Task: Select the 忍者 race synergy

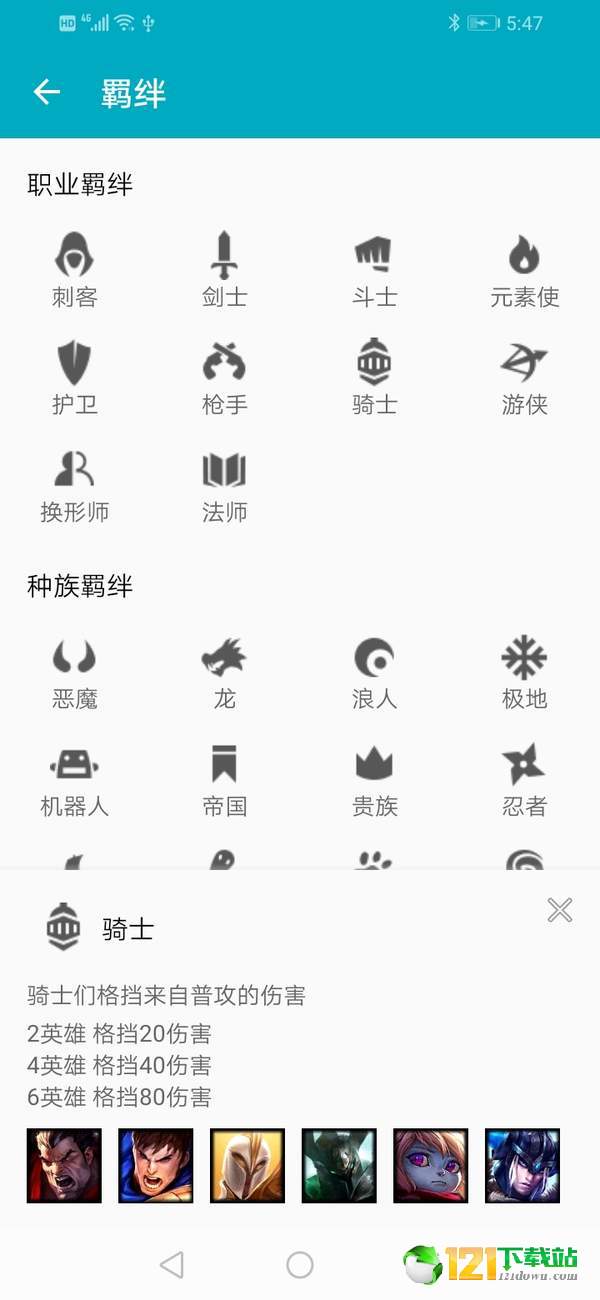Action: tap(524, 779)
